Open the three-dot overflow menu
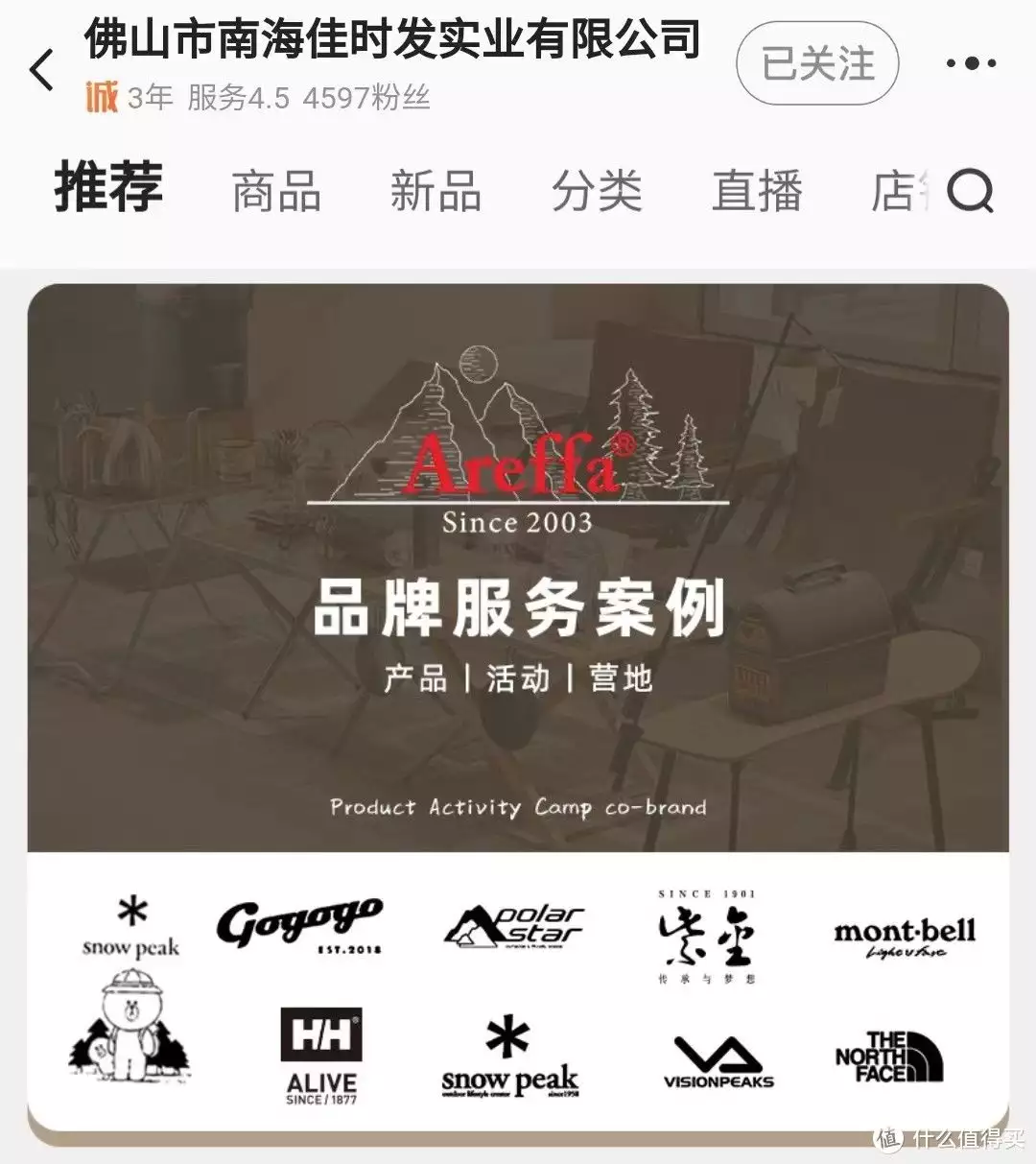1036x1164 pixels. point(971,64)
